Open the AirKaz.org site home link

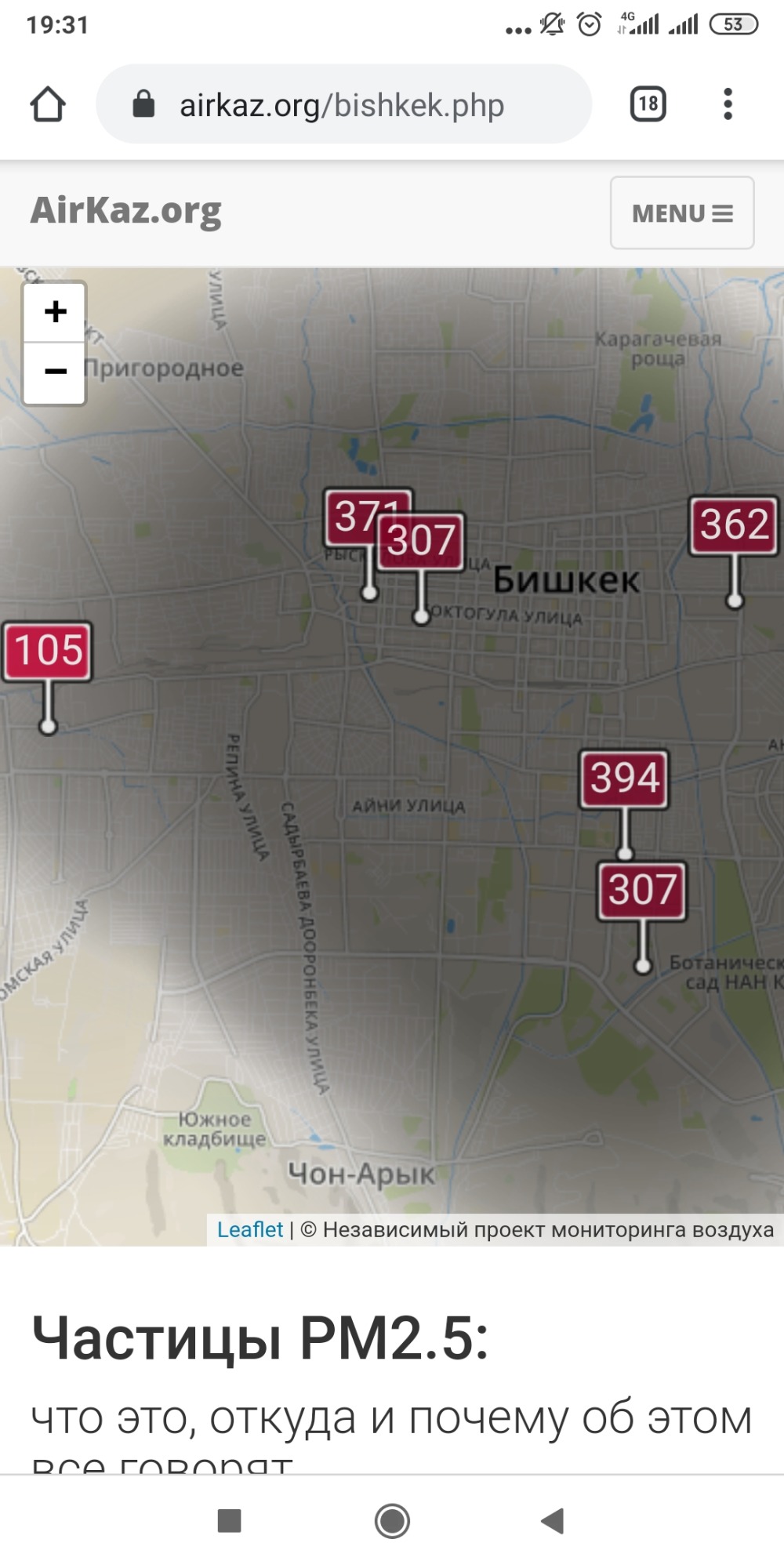[126, 212]
